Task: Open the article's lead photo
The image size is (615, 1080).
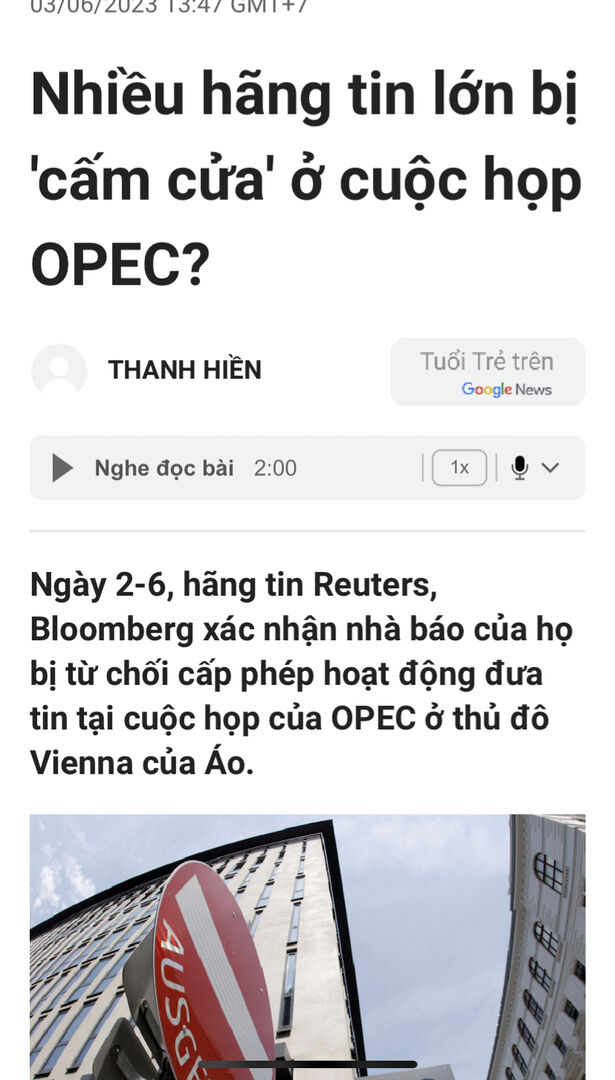Action: click(307, 947)
